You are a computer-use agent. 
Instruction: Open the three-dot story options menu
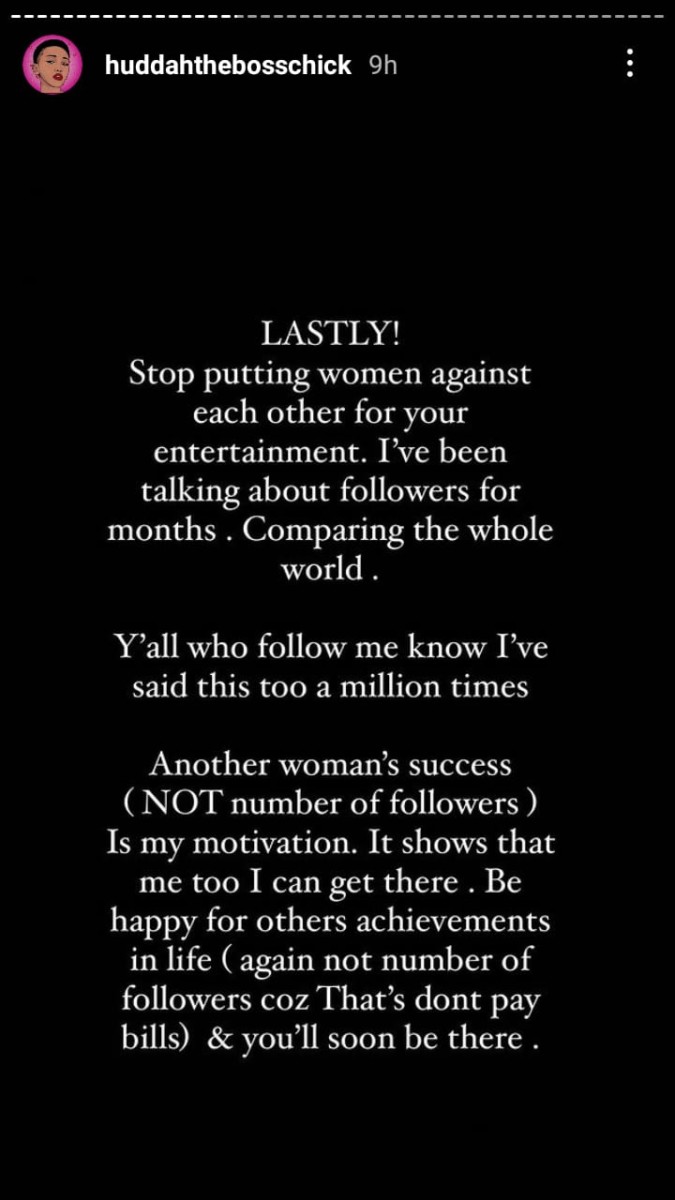coord(630,64)
